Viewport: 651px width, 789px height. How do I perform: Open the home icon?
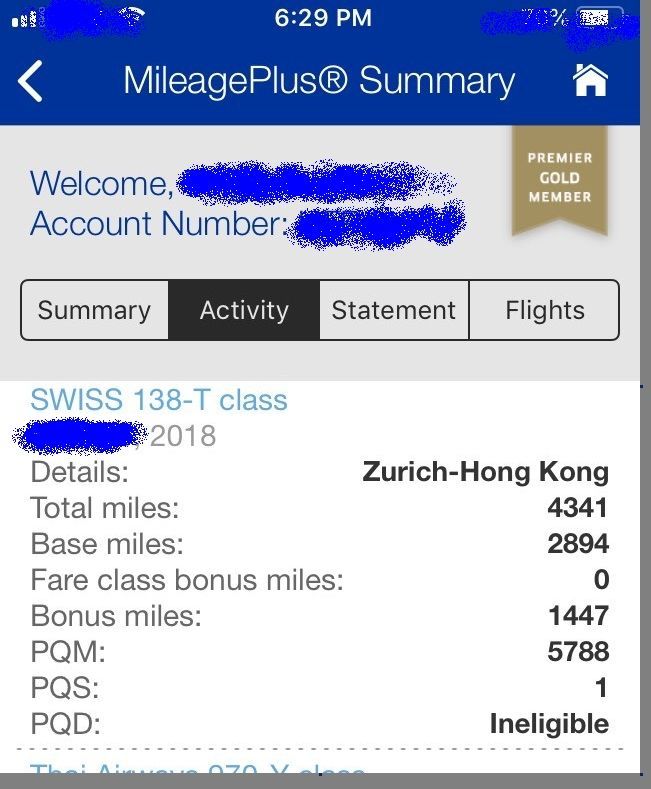[590, 81]
